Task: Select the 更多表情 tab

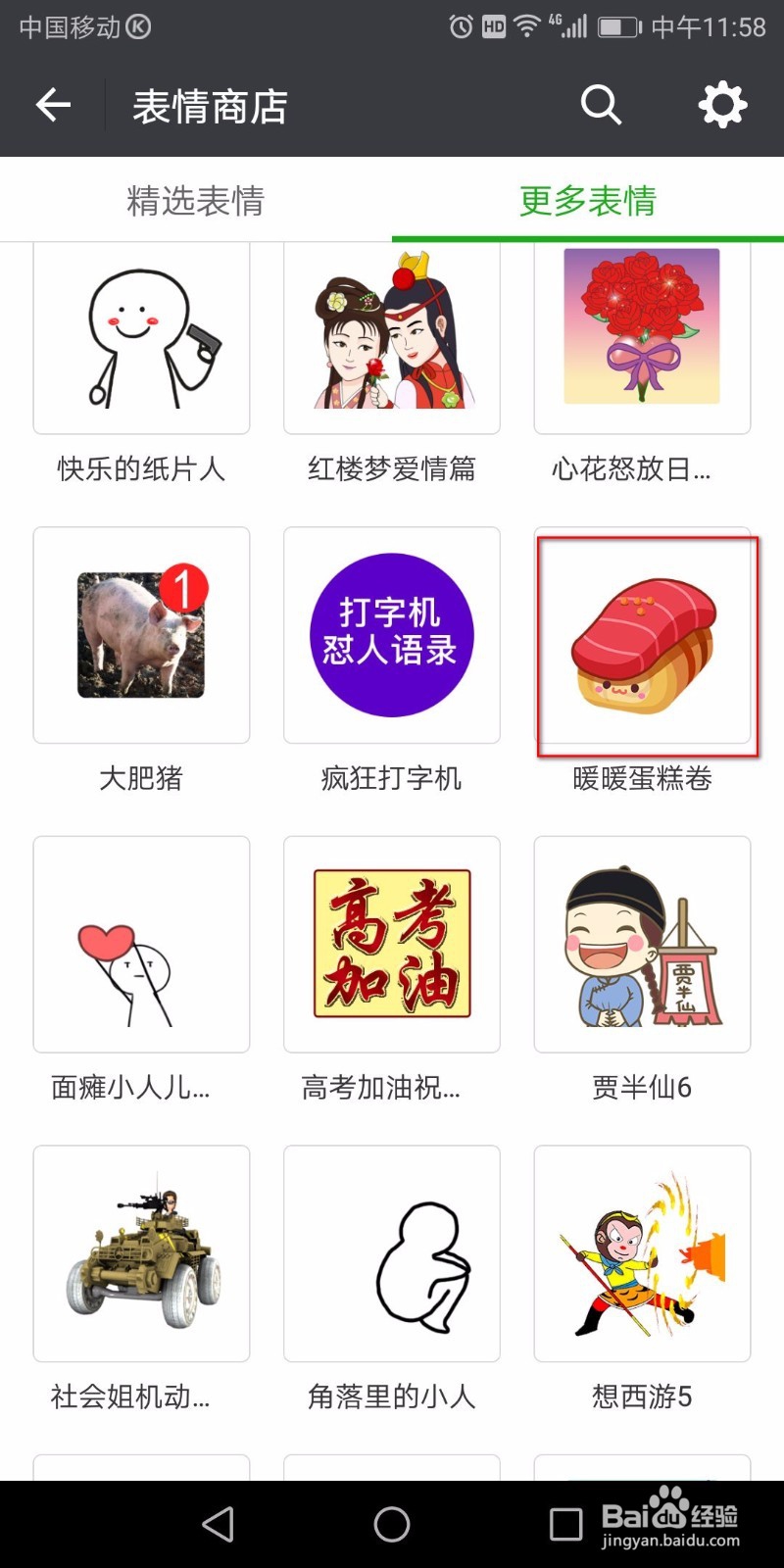Action: pos(588,201)
